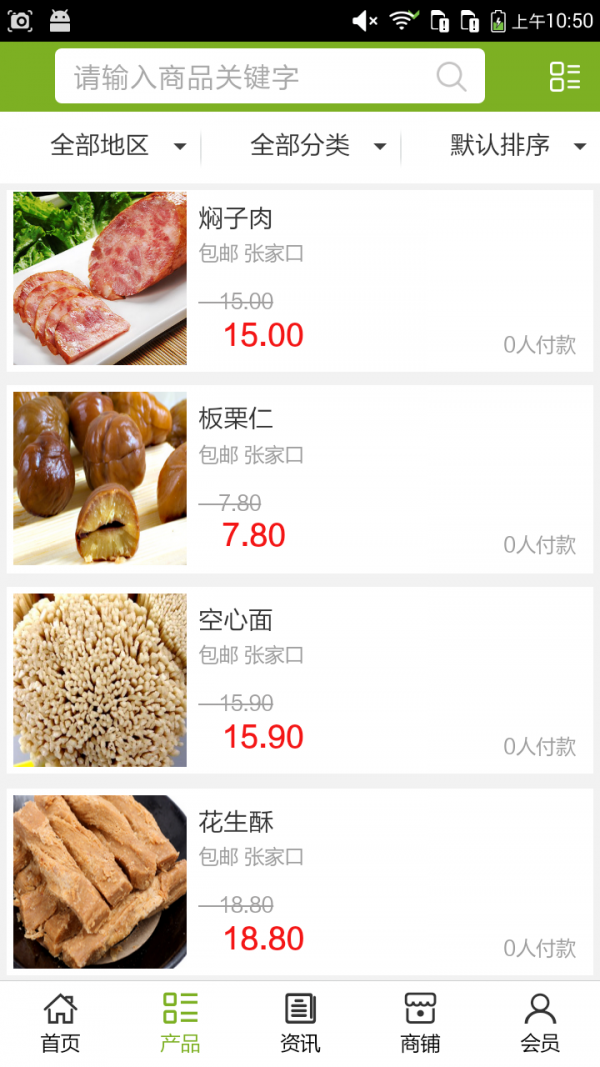Select the 花生酥 product card
Viewport: 600px width, 1067px height.
300,882
